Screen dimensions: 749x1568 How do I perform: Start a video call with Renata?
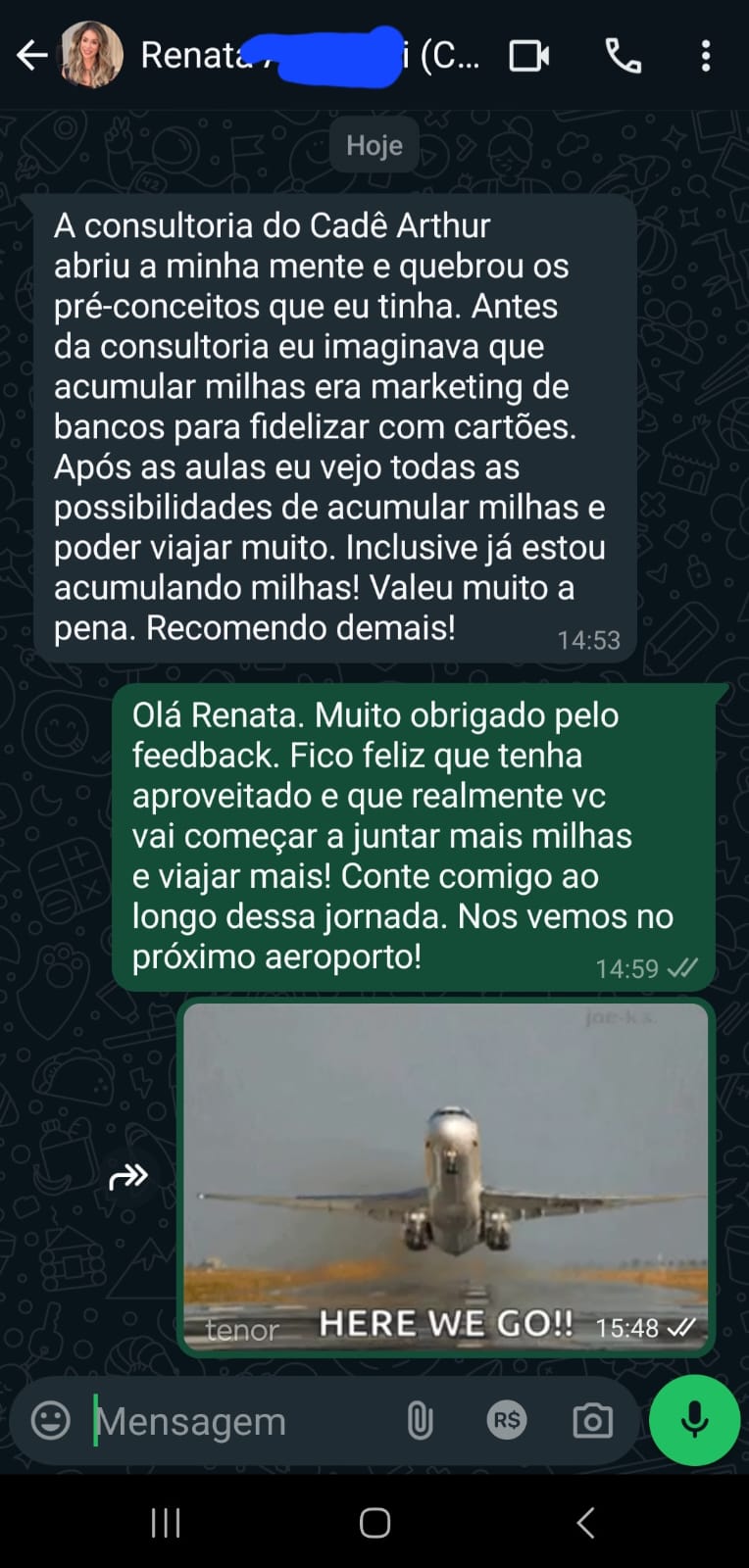[x=527, y=56]
